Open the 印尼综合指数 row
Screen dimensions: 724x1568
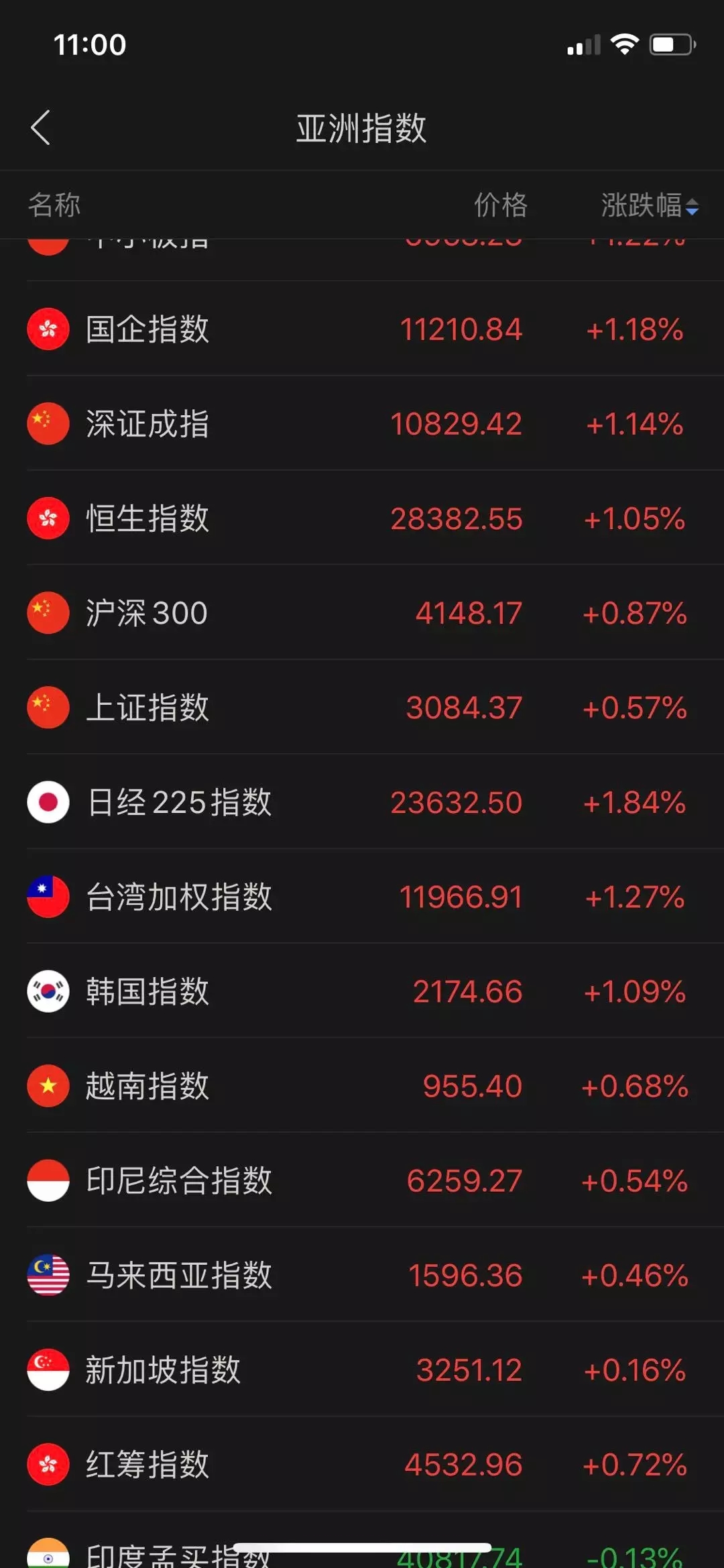point(362,1180)
